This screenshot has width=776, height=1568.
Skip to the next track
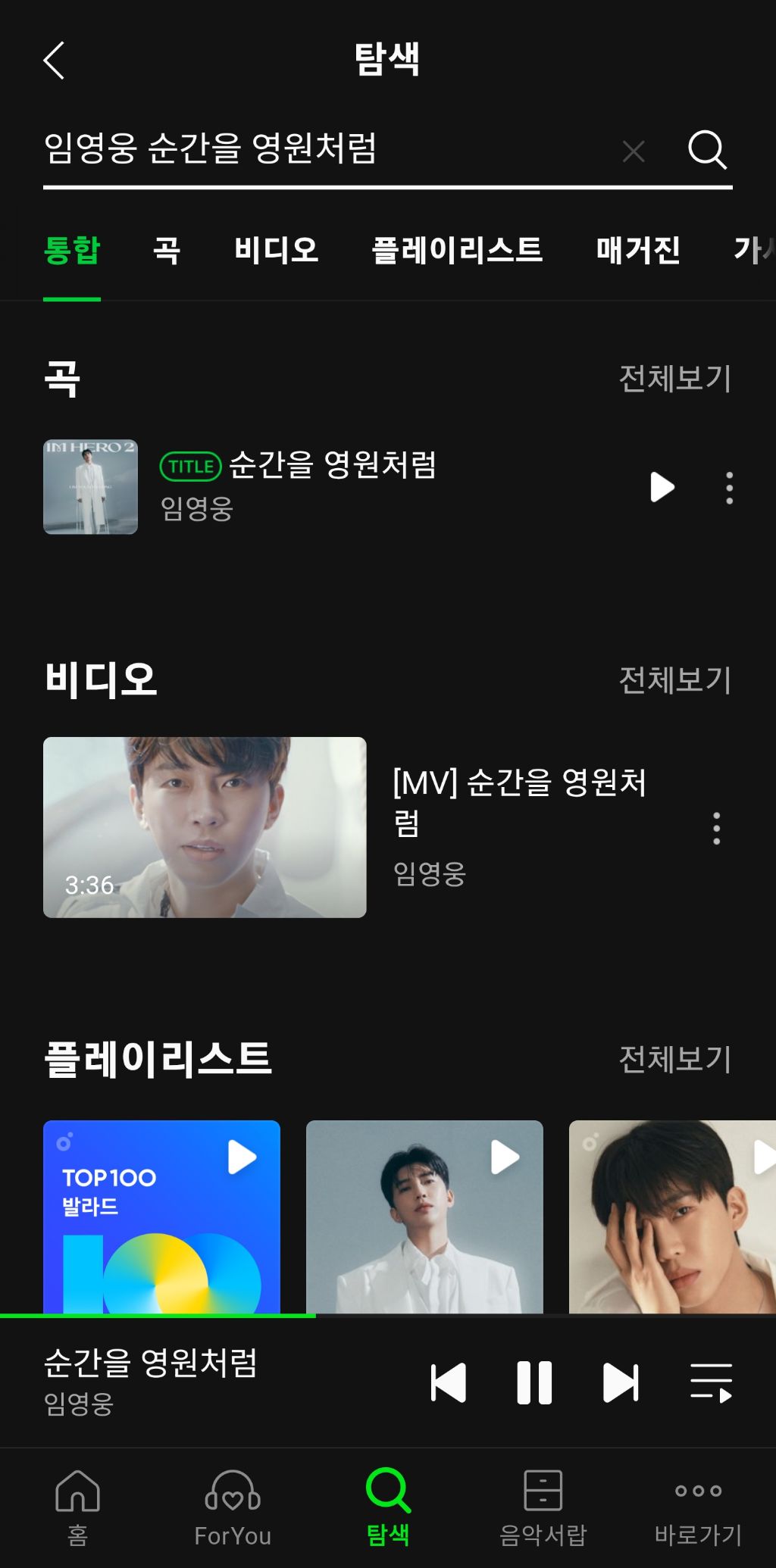pyautogui.click(x=621, y=1383)
